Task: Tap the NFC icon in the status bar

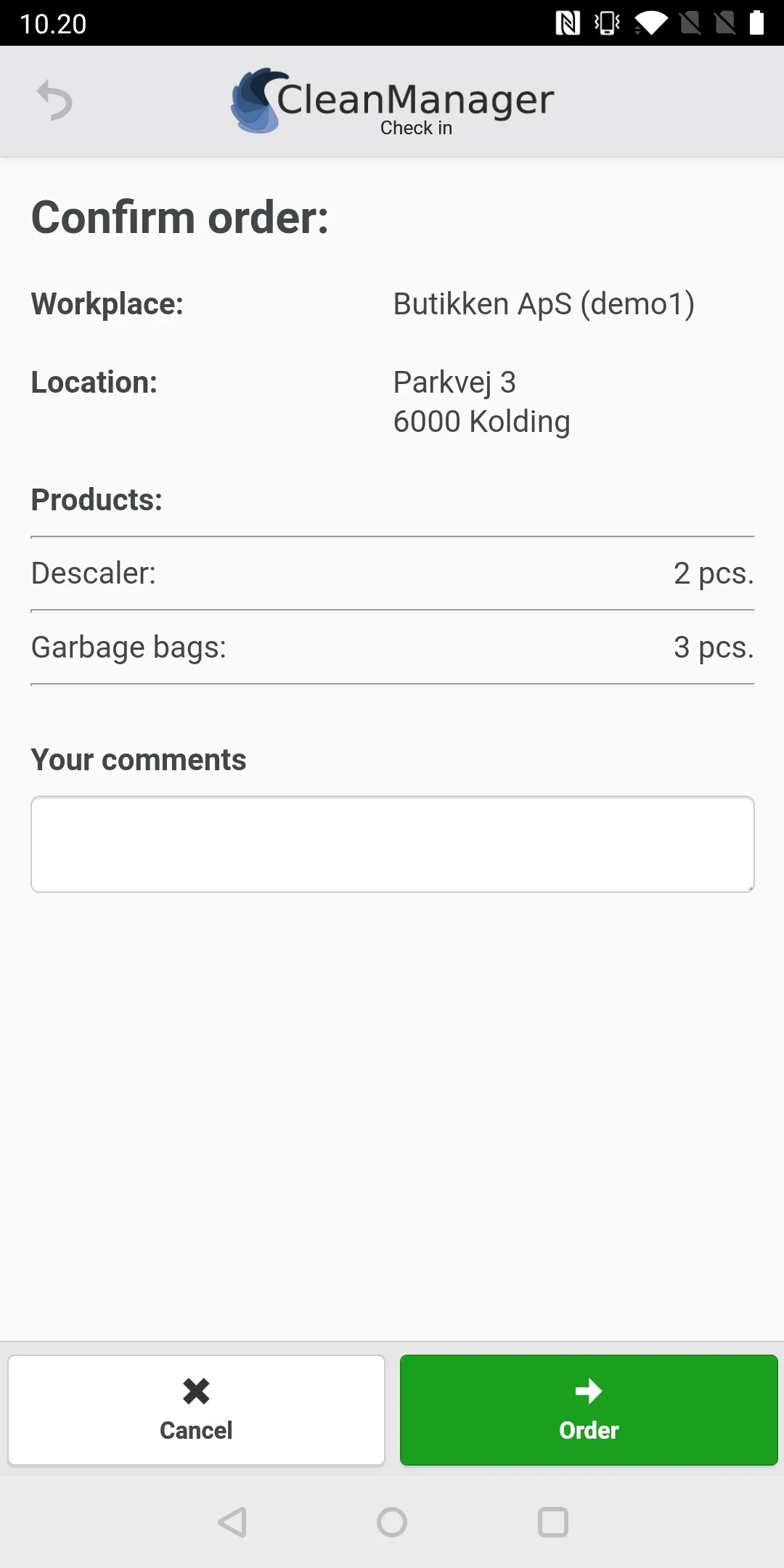Action: (x=568, y=22)
